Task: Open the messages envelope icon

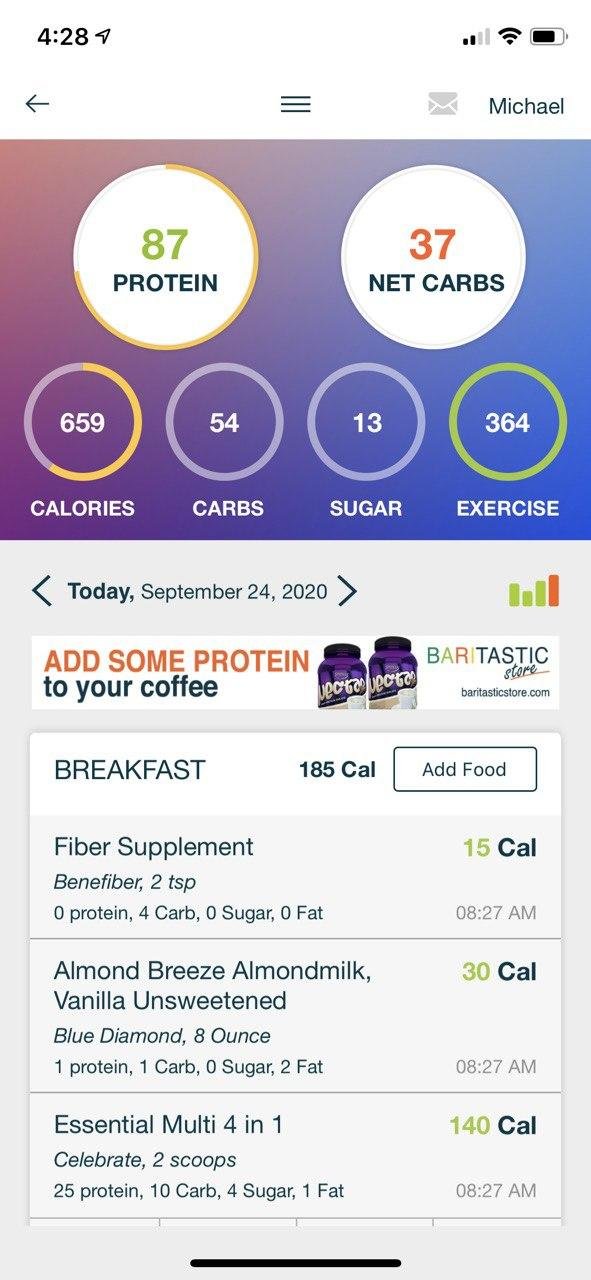Action: pos(442,104)
